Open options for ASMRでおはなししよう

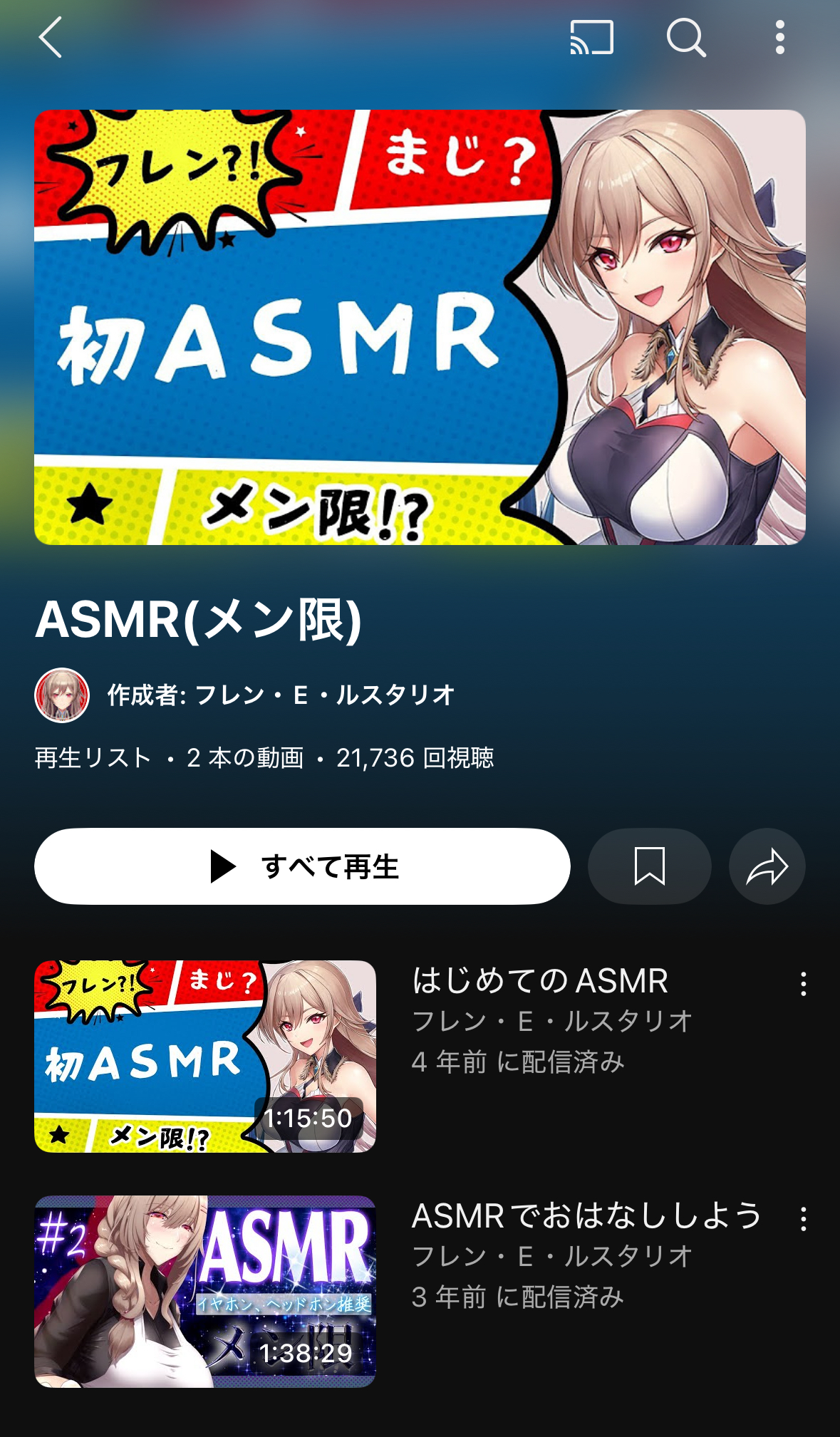803,1219
